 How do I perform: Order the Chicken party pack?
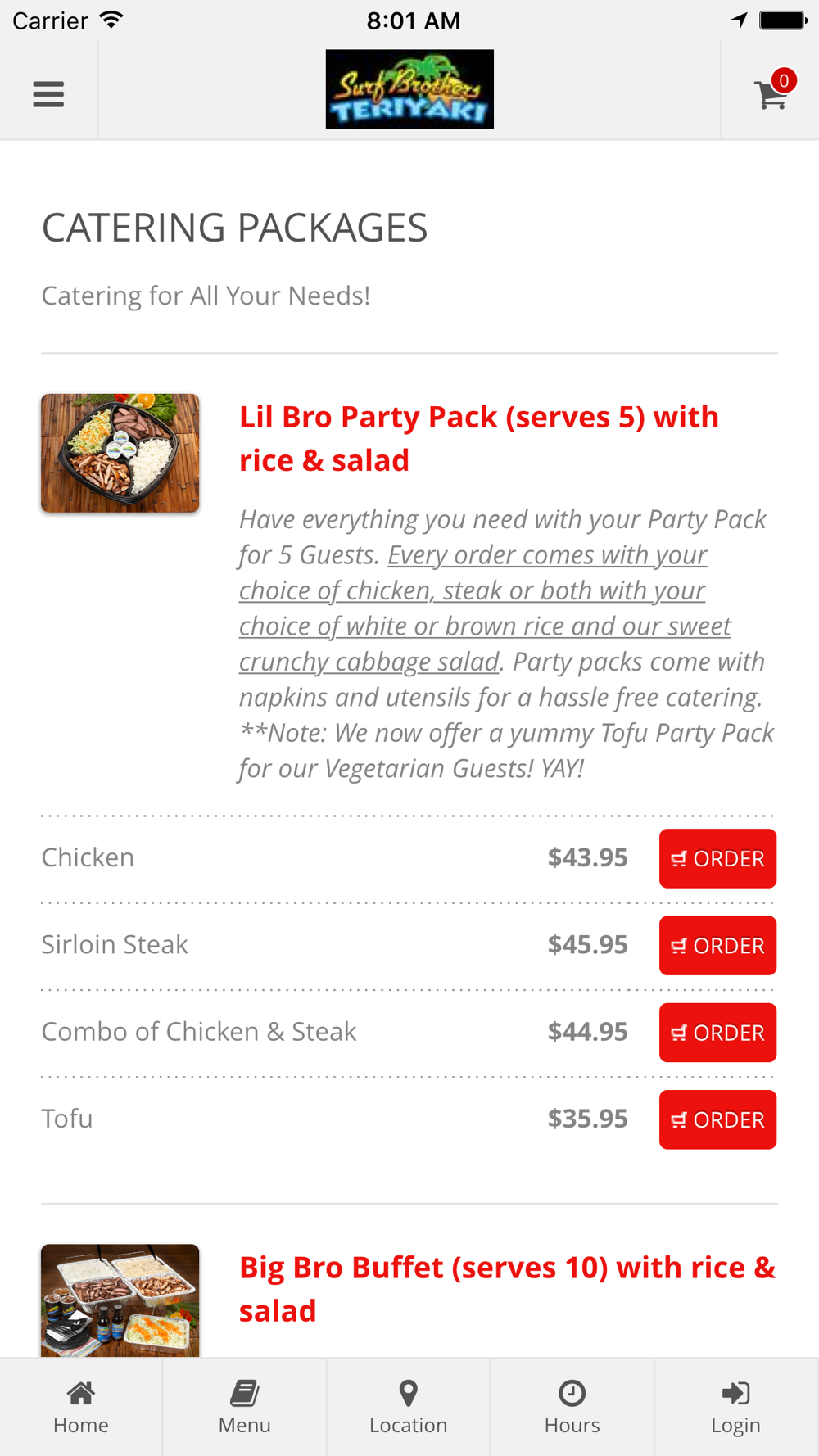(x=717, y=858)
